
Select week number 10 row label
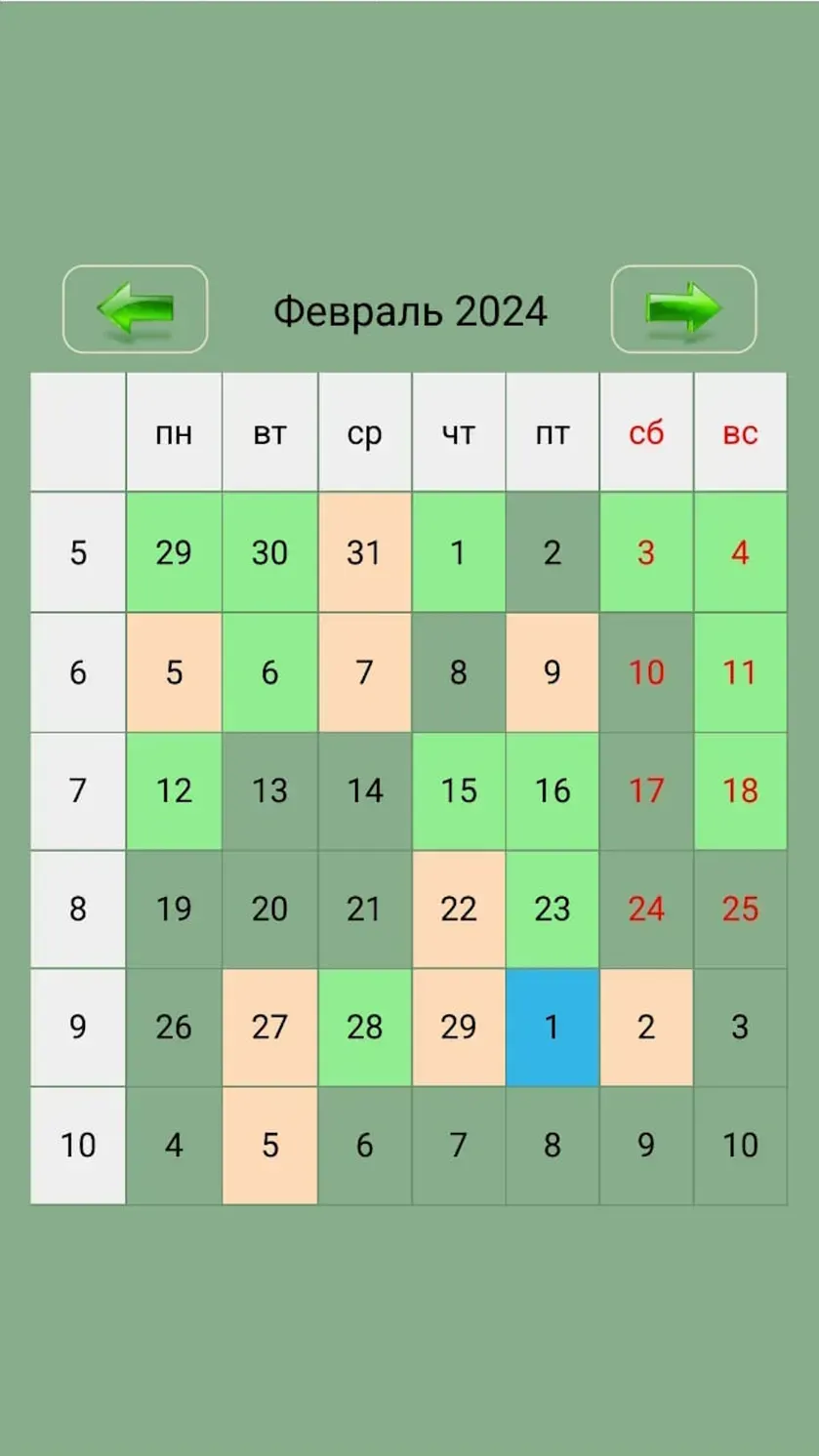point(78,1145)
